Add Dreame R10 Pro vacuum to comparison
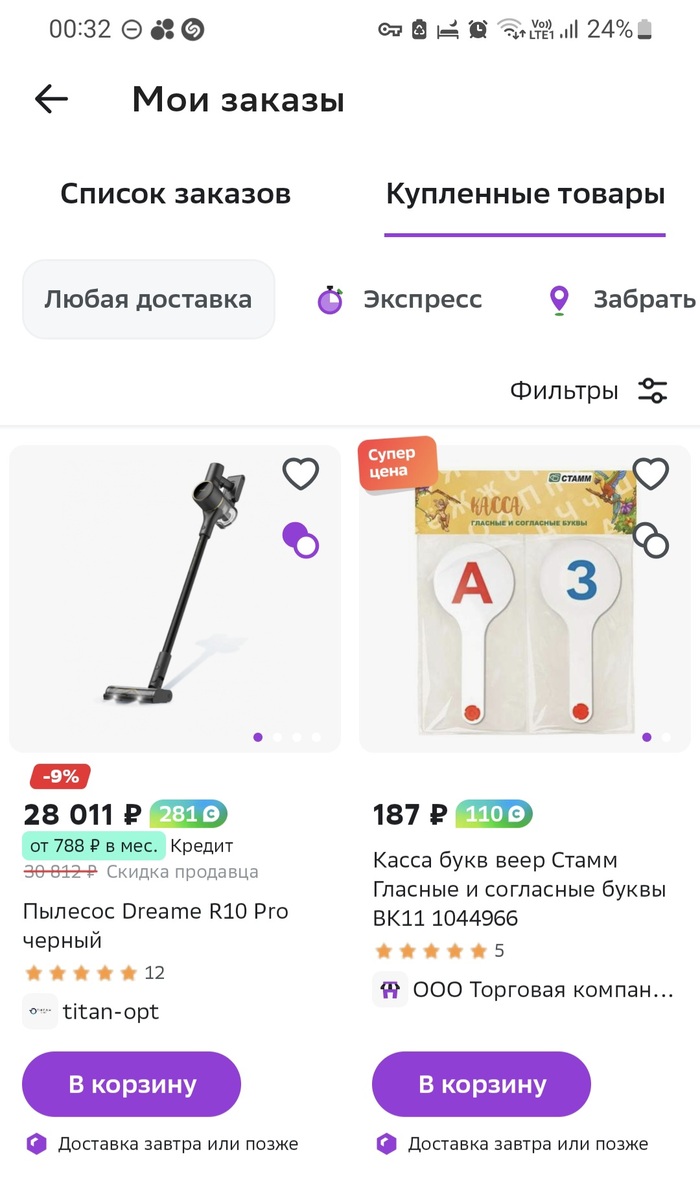The height and width of the screenshot is (1187, 700). click(301, 540)
